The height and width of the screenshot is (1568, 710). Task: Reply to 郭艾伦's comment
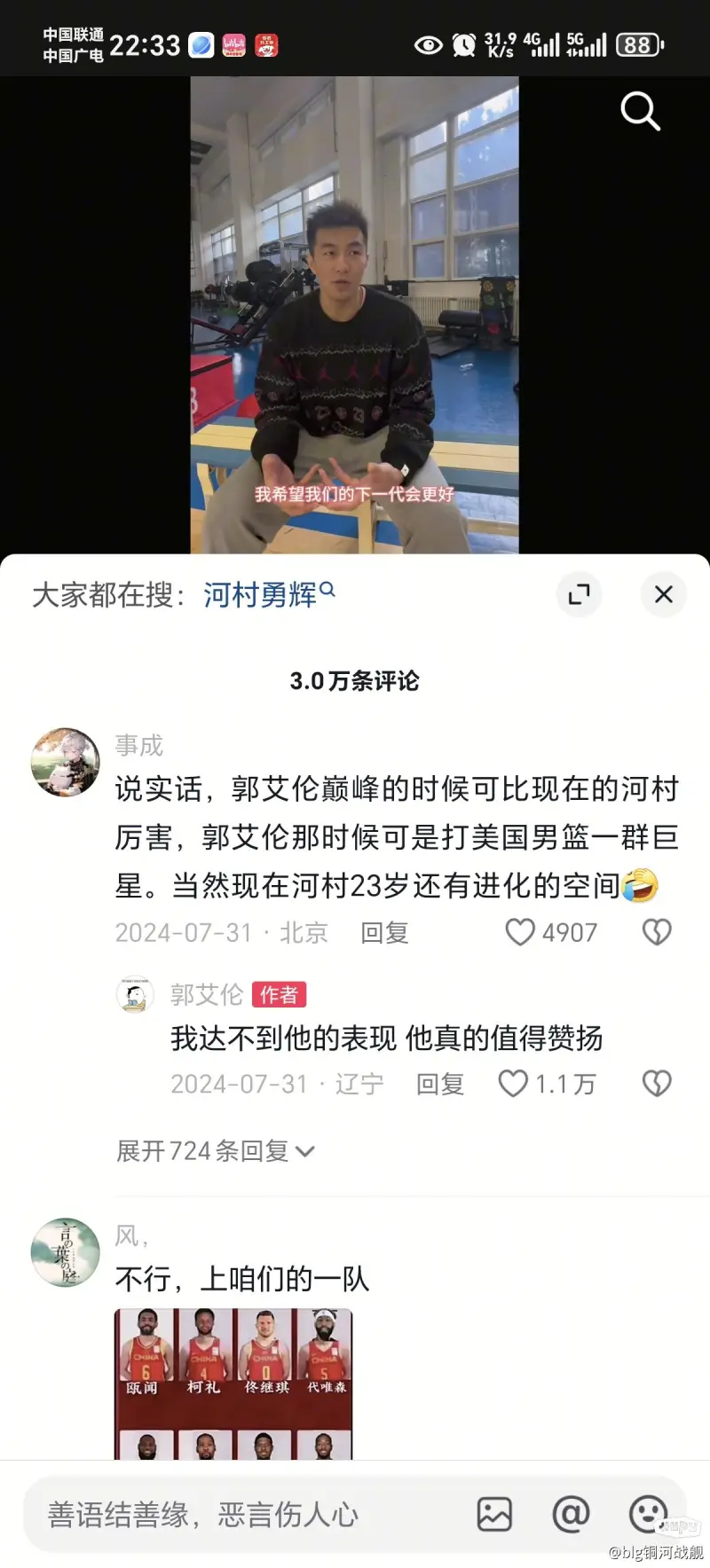point(440,1084)
